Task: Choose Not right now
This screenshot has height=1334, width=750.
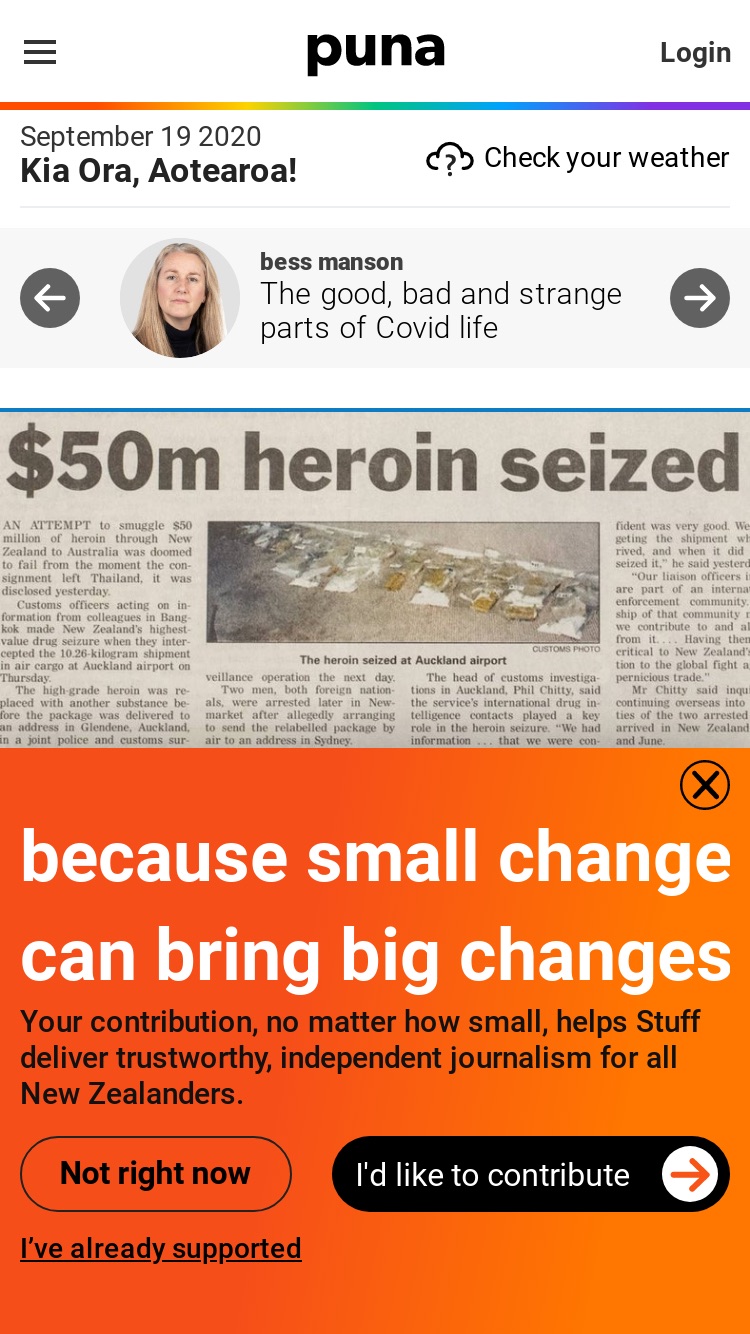Action: coord(156,1174)
